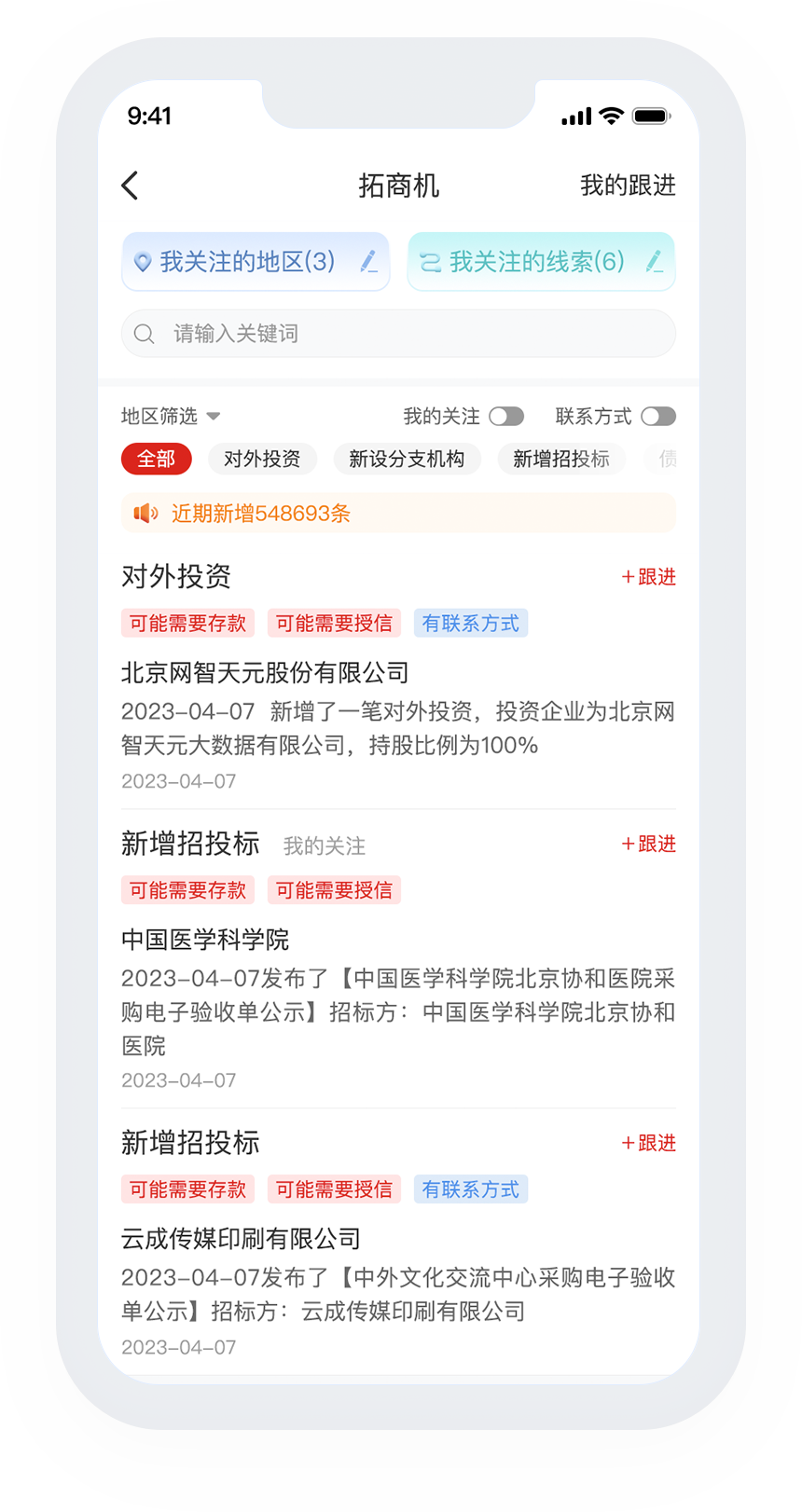Toggle the 我的关注 switch

coord(506,416)
